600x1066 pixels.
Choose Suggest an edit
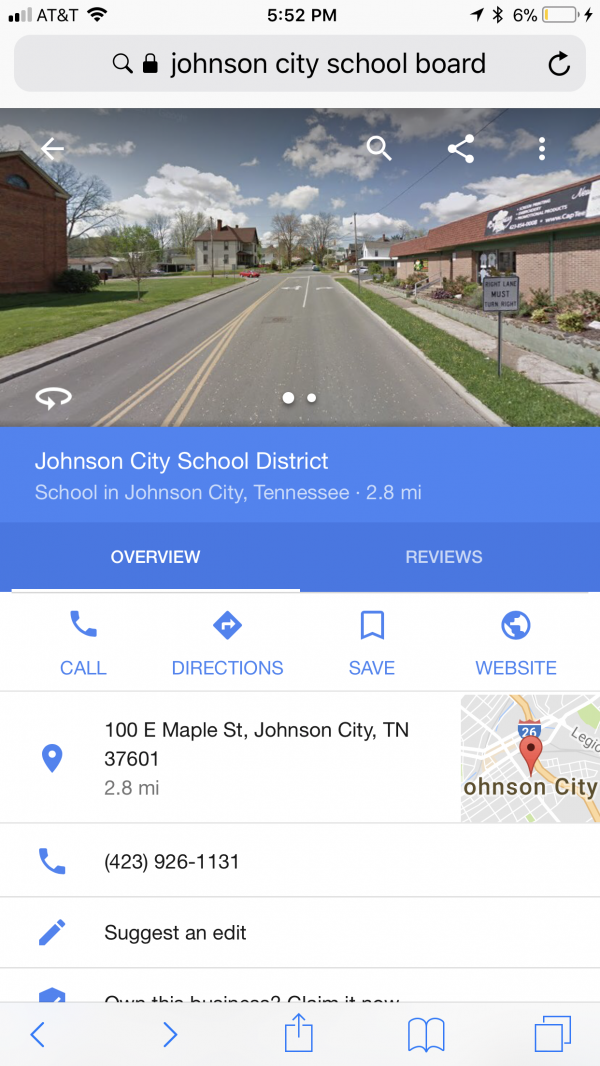tap(300, 933)
